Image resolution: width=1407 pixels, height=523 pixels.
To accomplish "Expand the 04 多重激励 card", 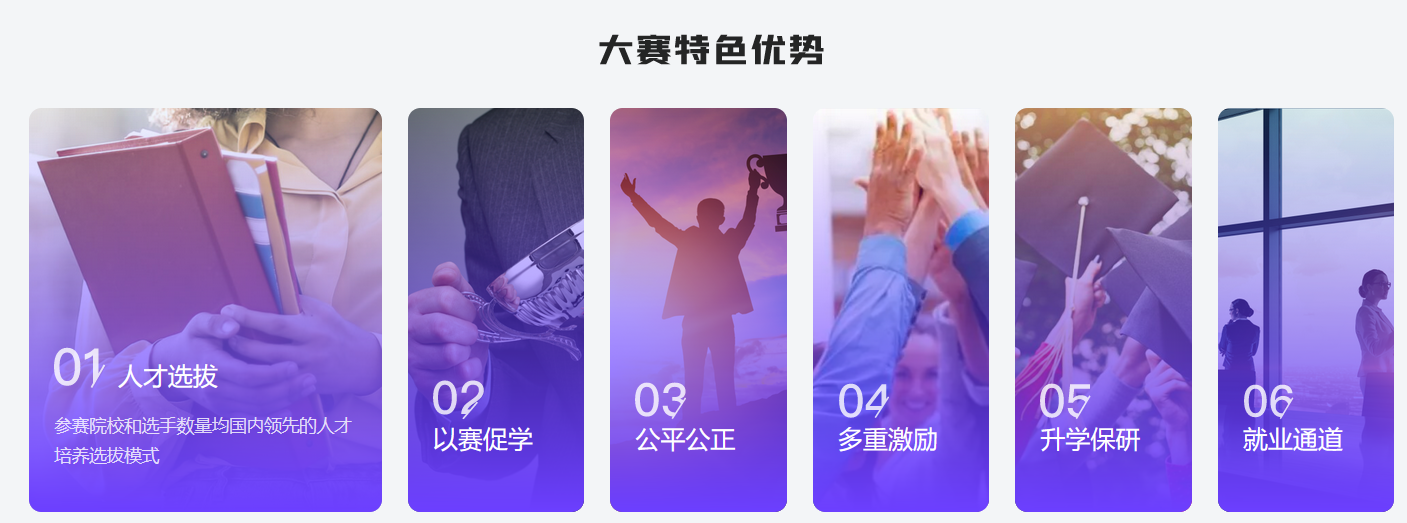I will click(x=900, y=310).
